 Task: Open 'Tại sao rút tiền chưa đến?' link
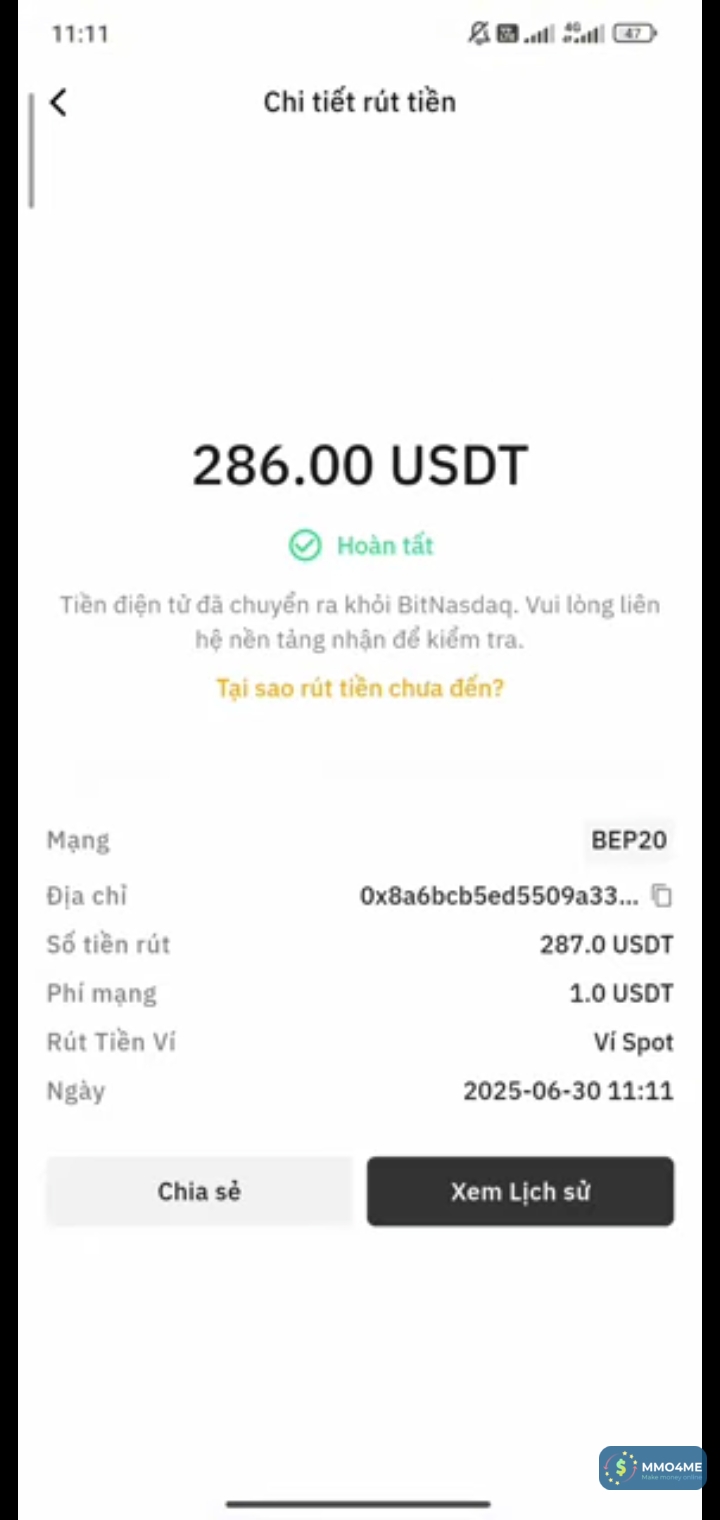pos(360,688)
